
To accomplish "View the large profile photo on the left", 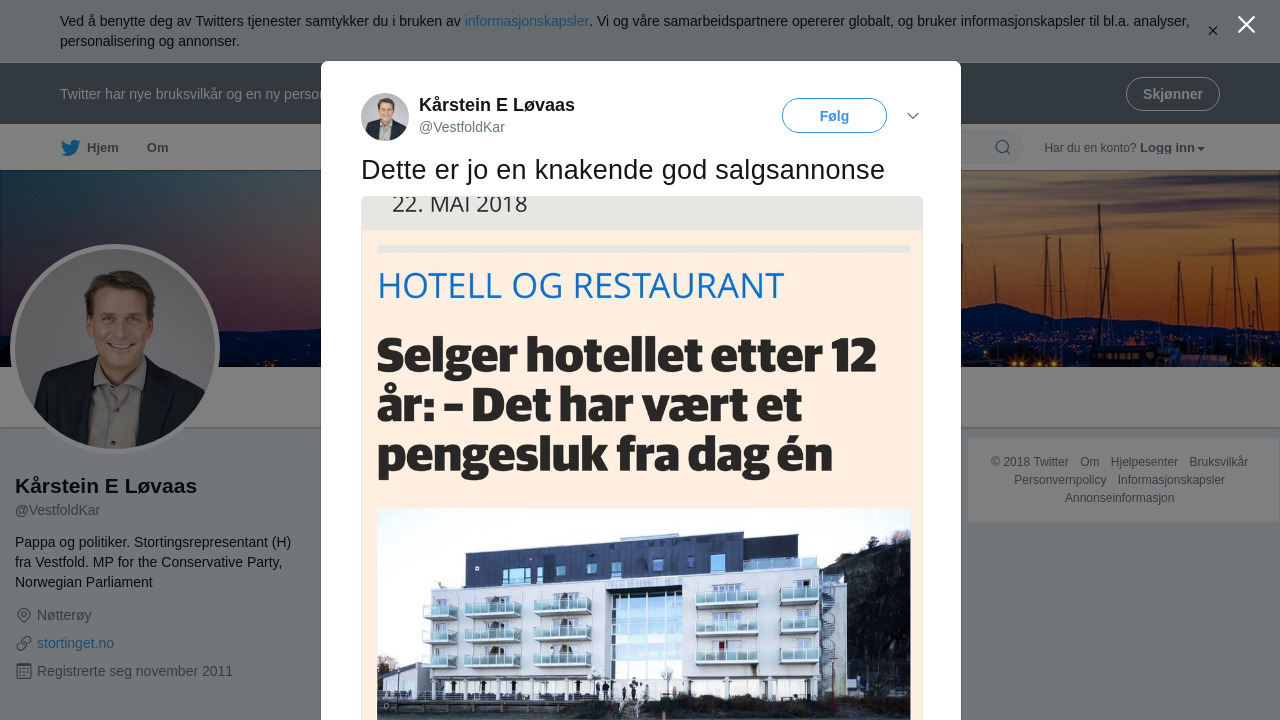I will point(116,348).
